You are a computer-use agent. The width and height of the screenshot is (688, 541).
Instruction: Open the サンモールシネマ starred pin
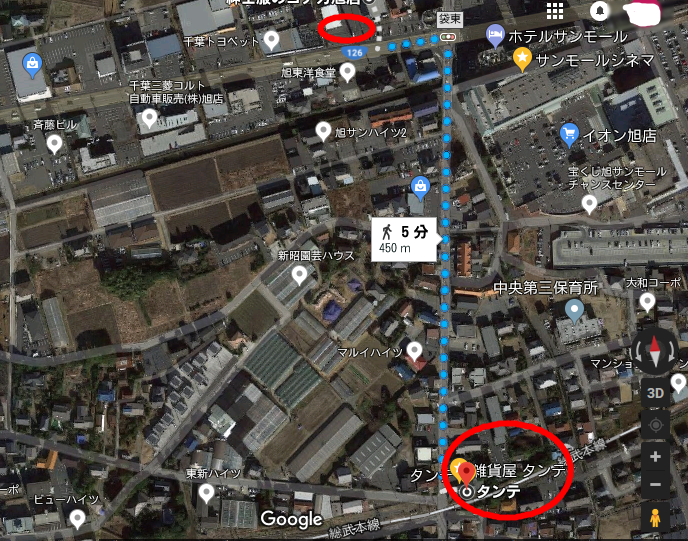pyautogui.click(x=522, y=59)
